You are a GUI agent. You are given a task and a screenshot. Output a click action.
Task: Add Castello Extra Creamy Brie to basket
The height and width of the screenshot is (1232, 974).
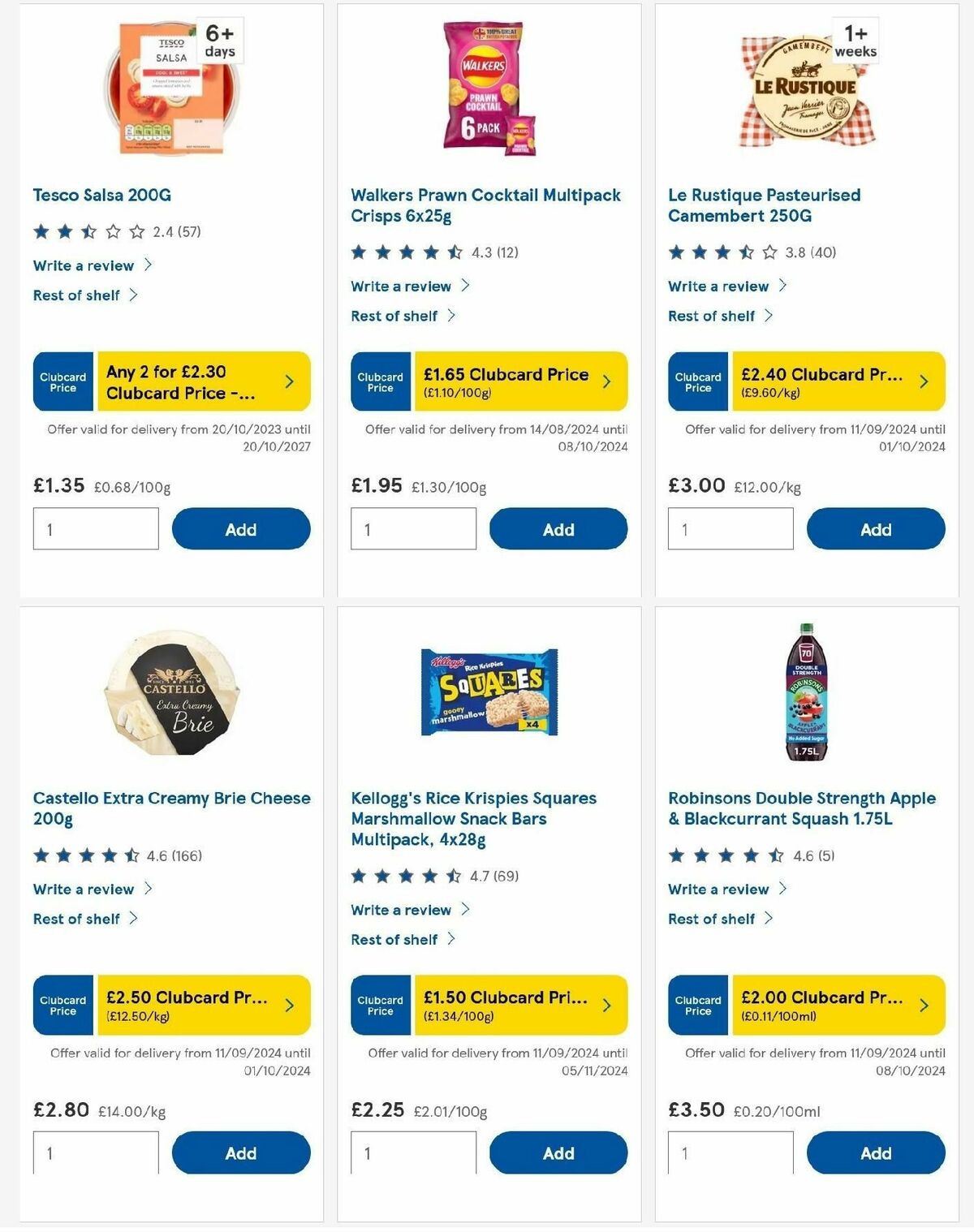click(x=241, y=1152)
